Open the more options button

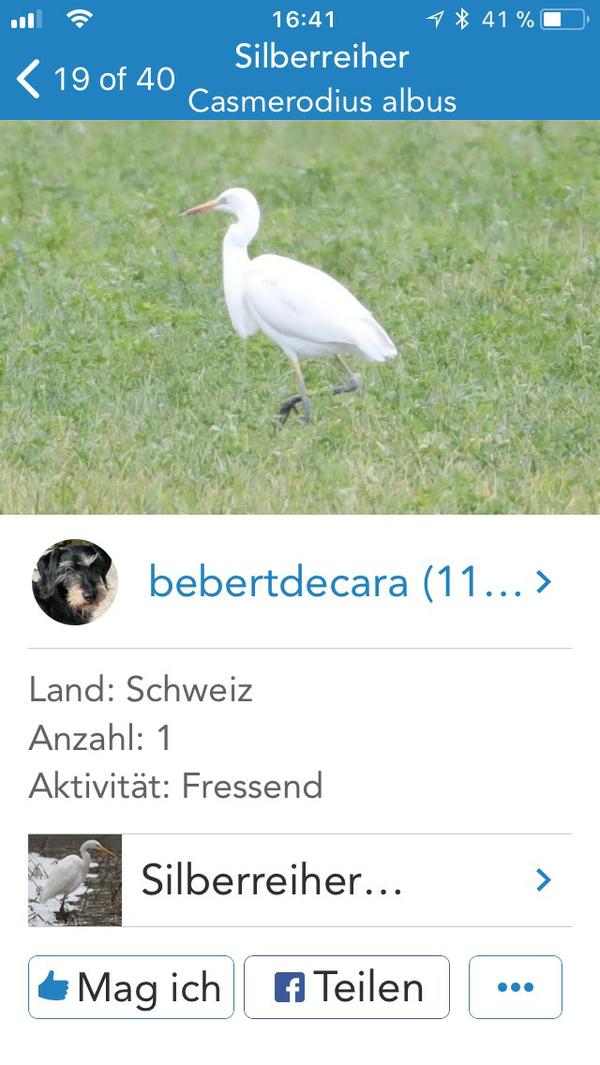(x=515, y=987)
